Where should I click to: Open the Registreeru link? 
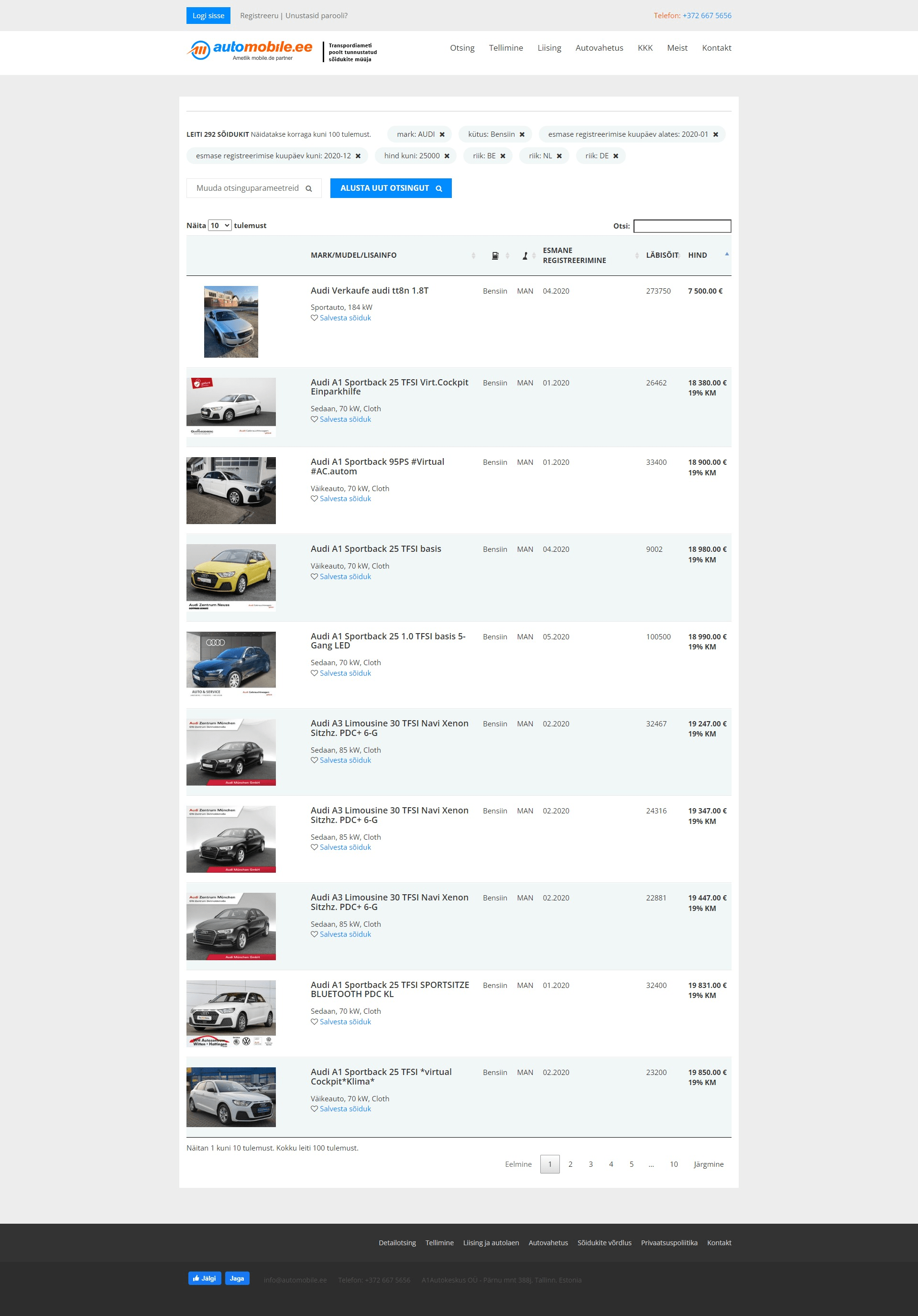click(259, 15)
